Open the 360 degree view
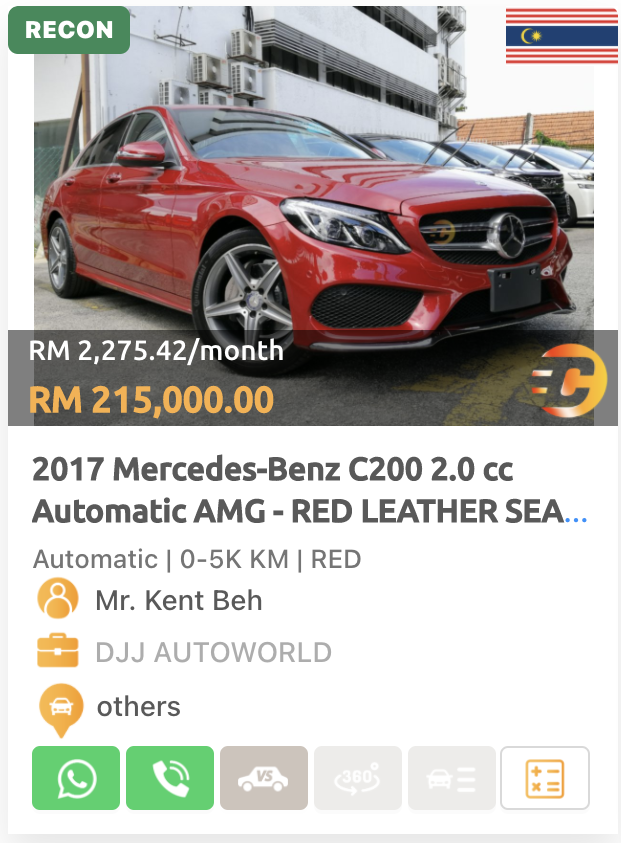The height and width of the screenshot is (843, 621). point(358,778)
